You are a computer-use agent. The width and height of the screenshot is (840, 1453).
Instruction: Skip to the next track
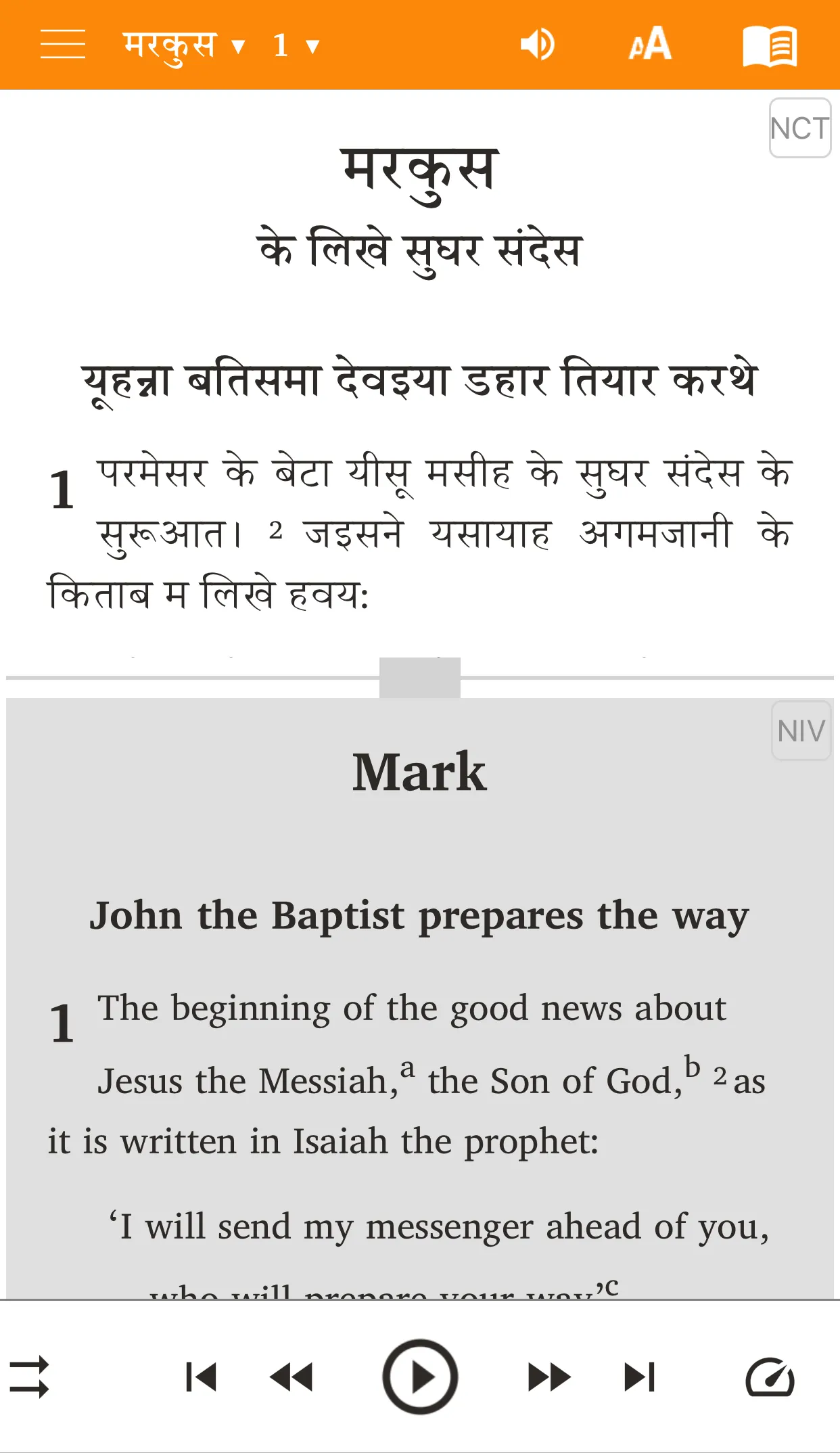(640, 1377)
